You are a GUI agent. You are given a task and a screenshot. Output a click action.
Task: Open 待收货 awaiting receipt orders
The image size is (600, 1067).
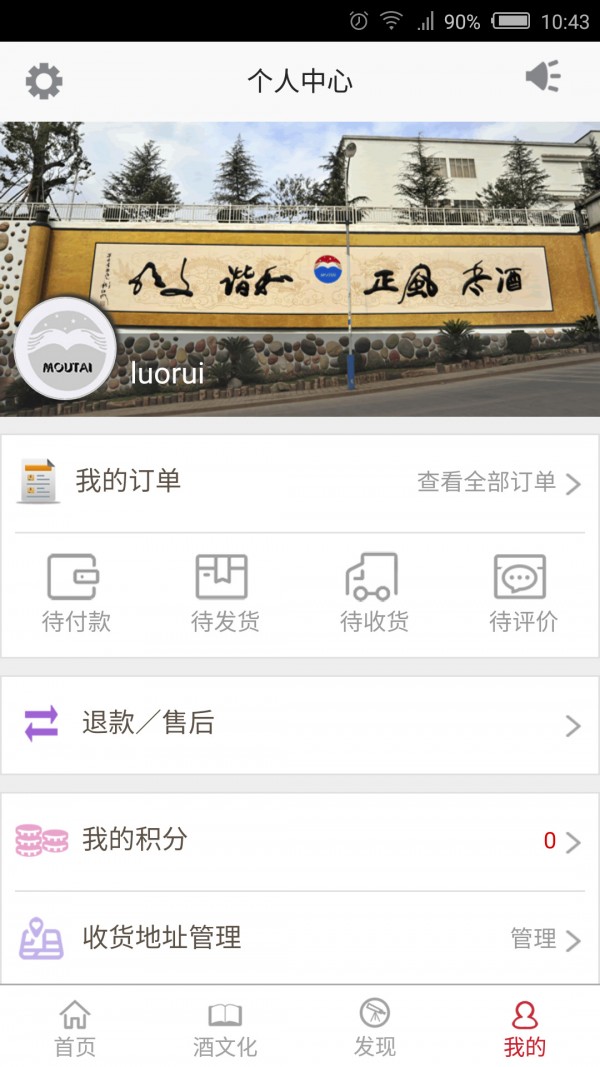pos(373,593)
